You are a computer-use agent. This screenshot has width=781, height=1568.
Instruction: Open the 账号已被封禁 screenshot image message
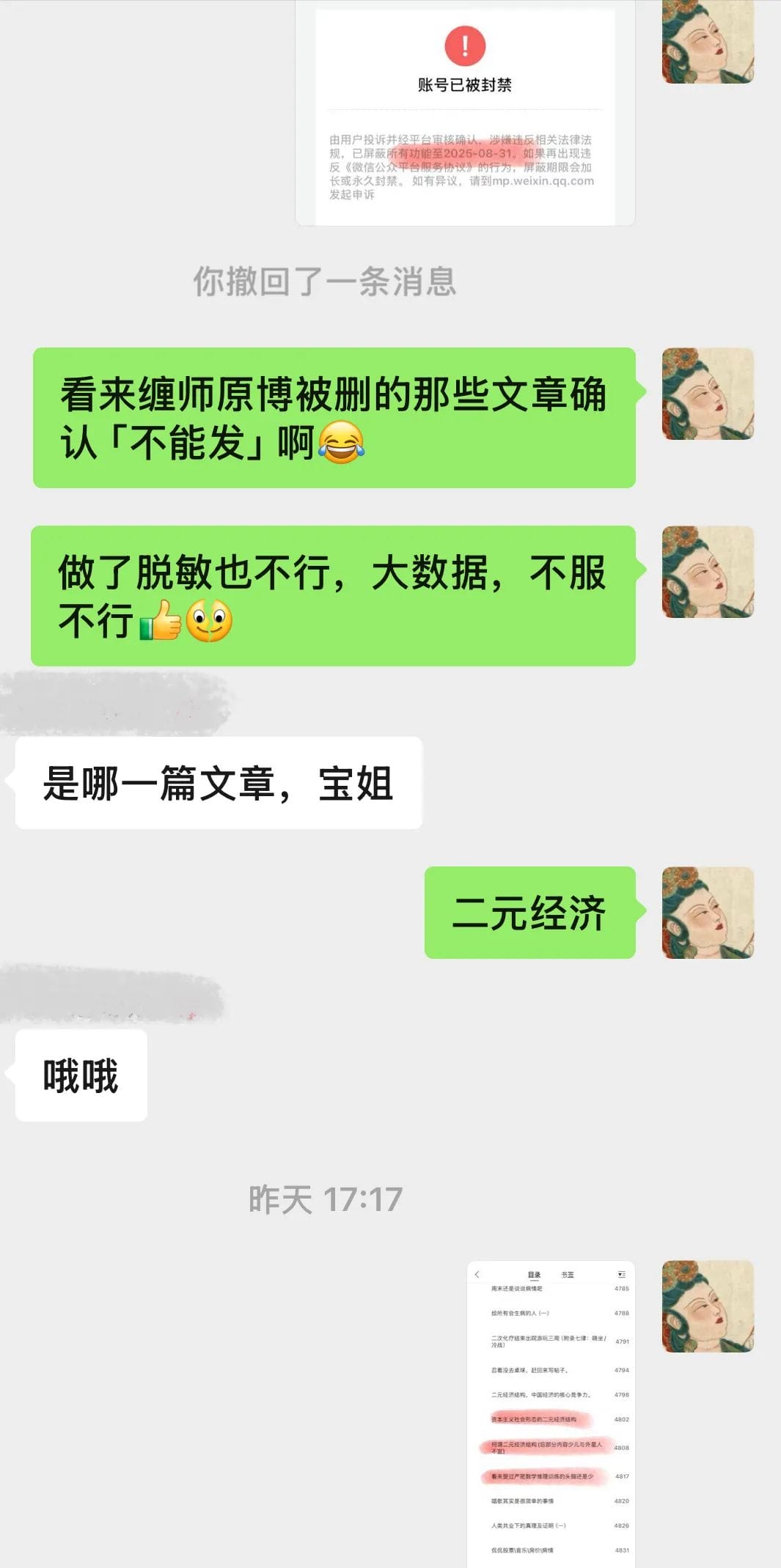(465, 114)
